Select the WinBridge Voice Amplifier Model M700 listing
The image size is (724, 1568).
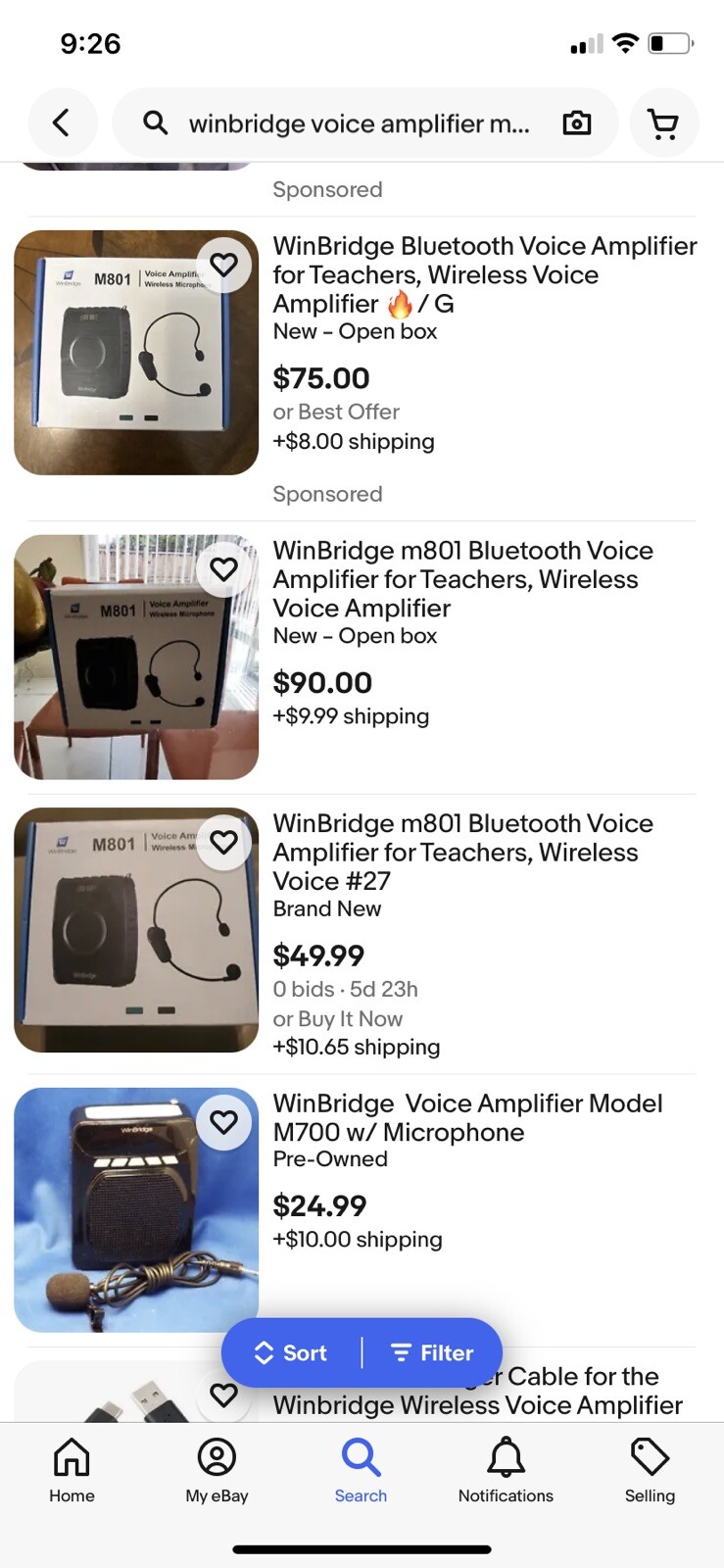click(467, 1117)
